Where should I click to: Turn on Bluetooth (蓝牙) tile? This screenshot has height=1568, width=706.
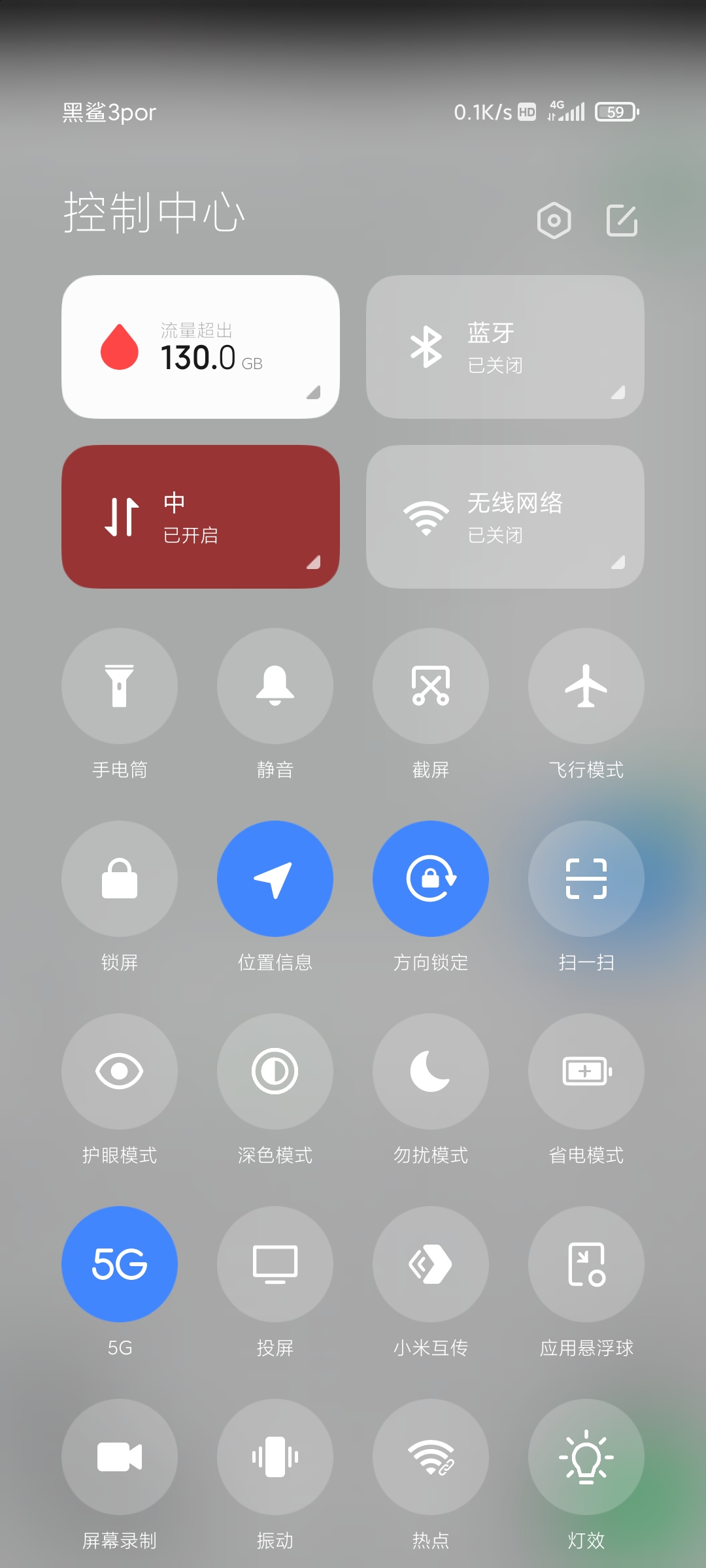(x=505, y=347)
